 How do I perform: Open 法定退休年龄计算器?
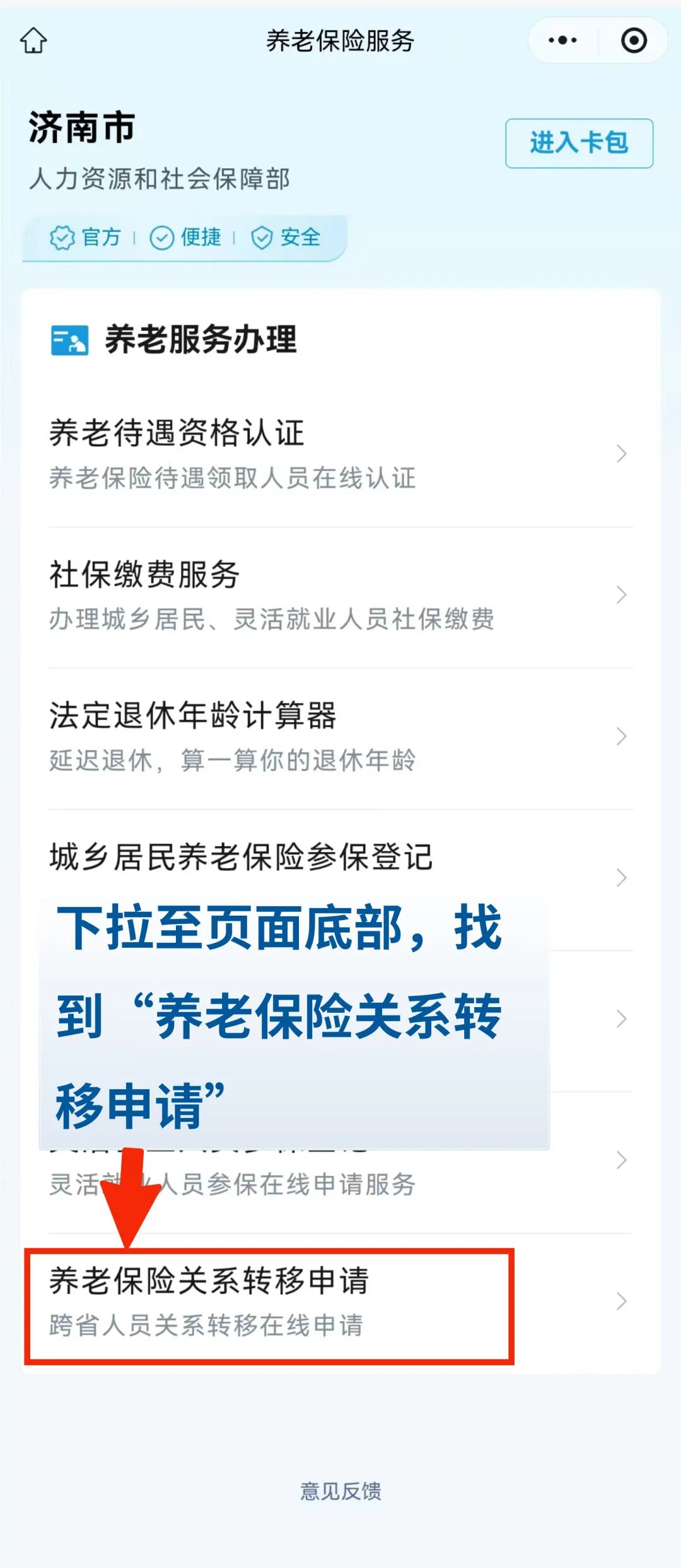coord(340,736)
